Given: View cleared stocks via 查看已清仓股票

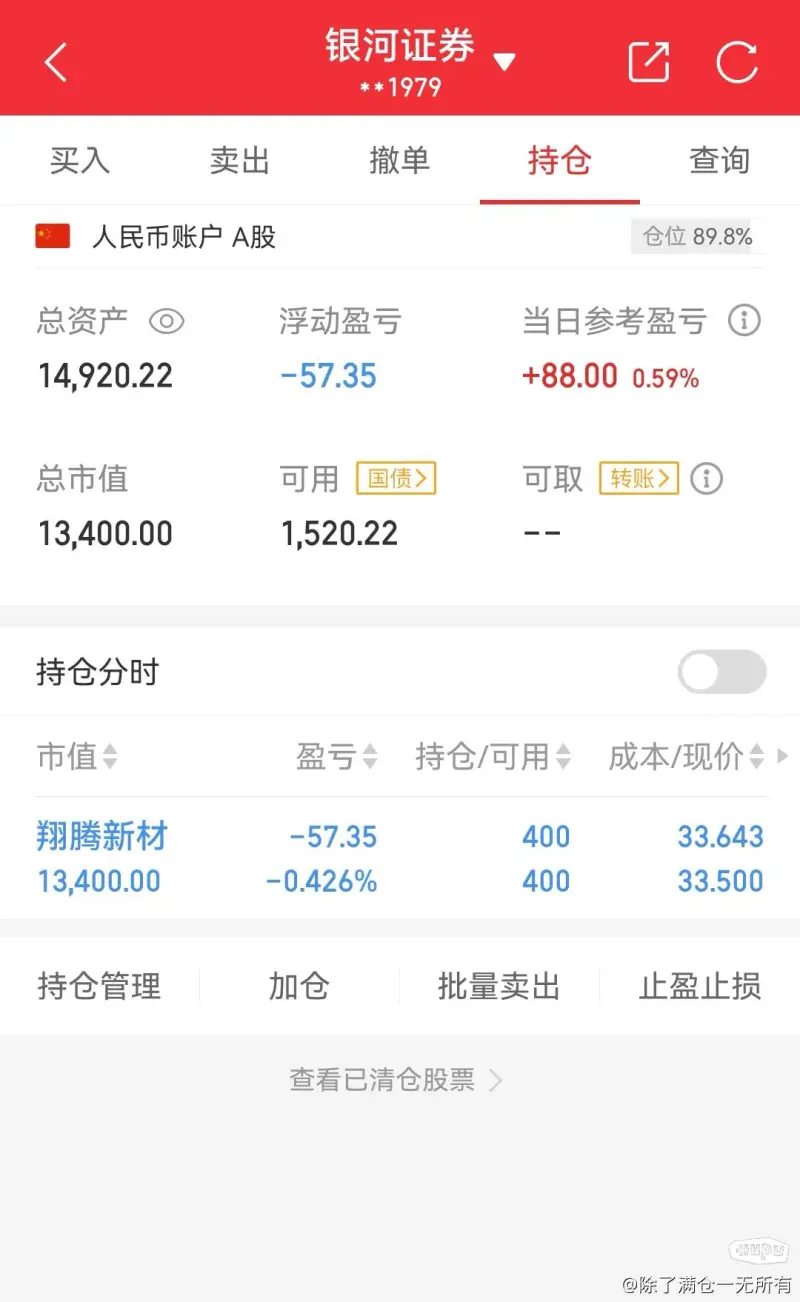Looking at the screenshot, I should [x=396, y=1080].
